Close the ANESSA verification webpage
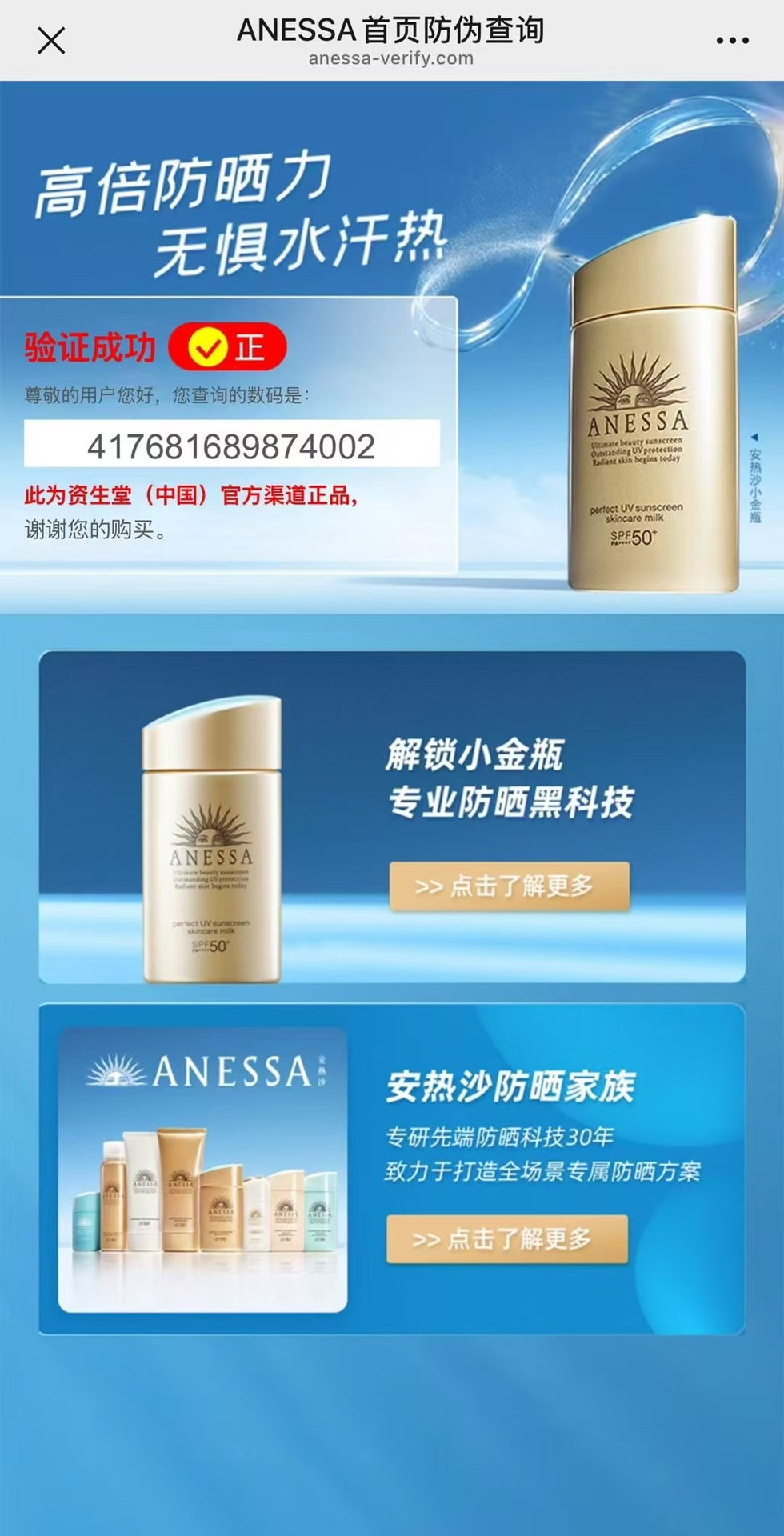Image resolution: width=784 pixels, height=1536 pixels. click(51, 40)
